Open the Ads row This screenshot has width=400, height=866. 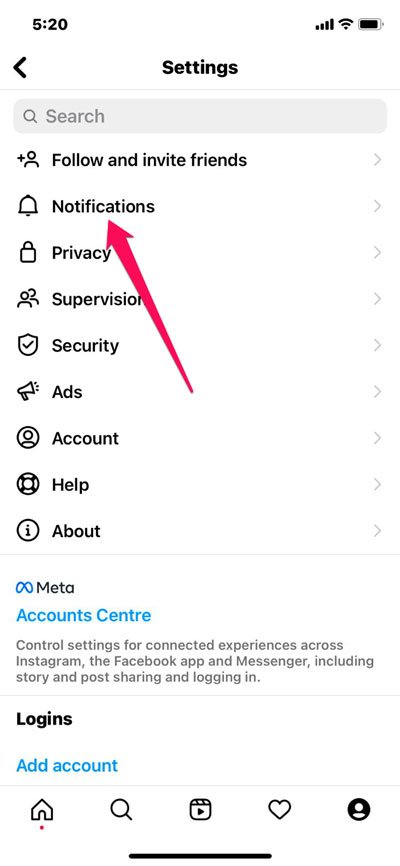200,392
